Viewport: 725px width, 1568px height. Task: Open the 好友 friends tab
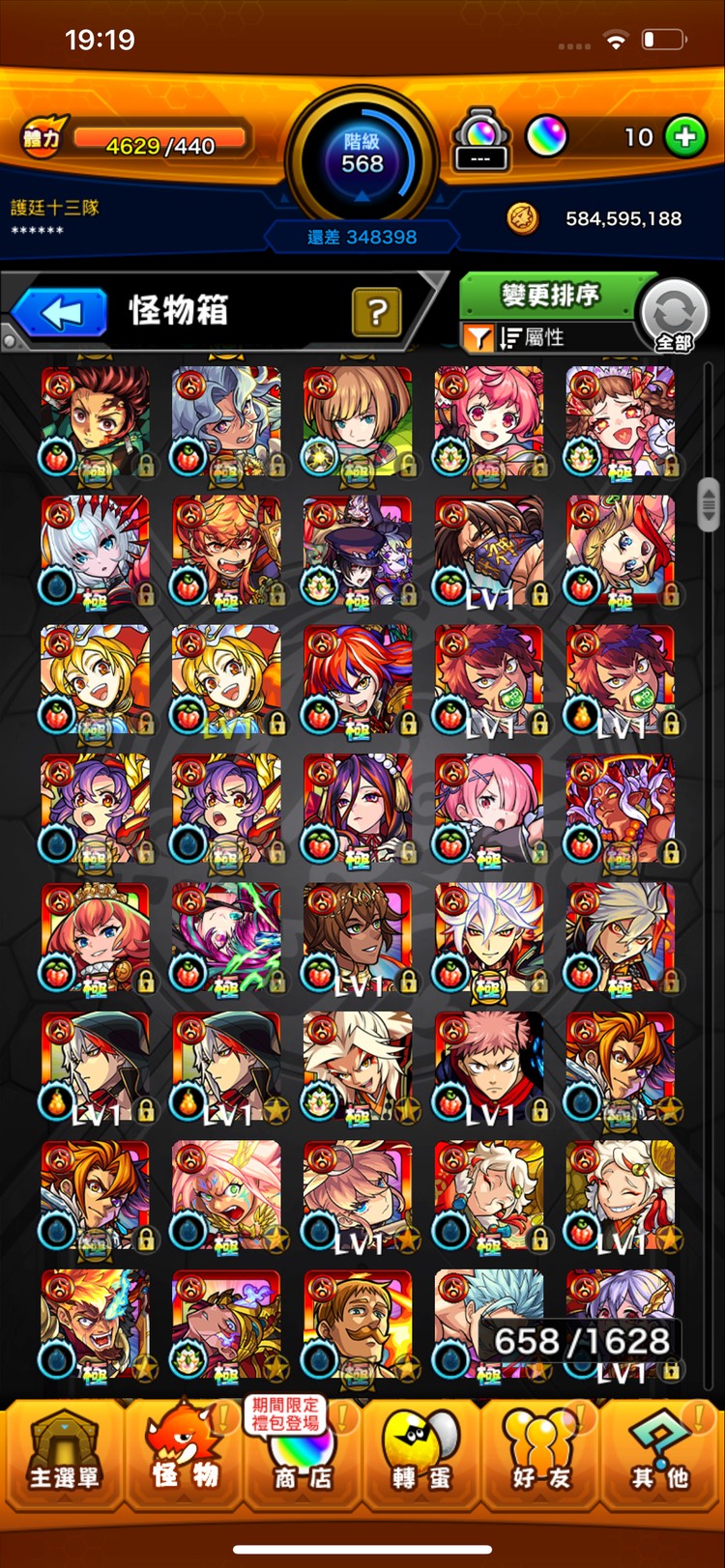point(540,1451)
